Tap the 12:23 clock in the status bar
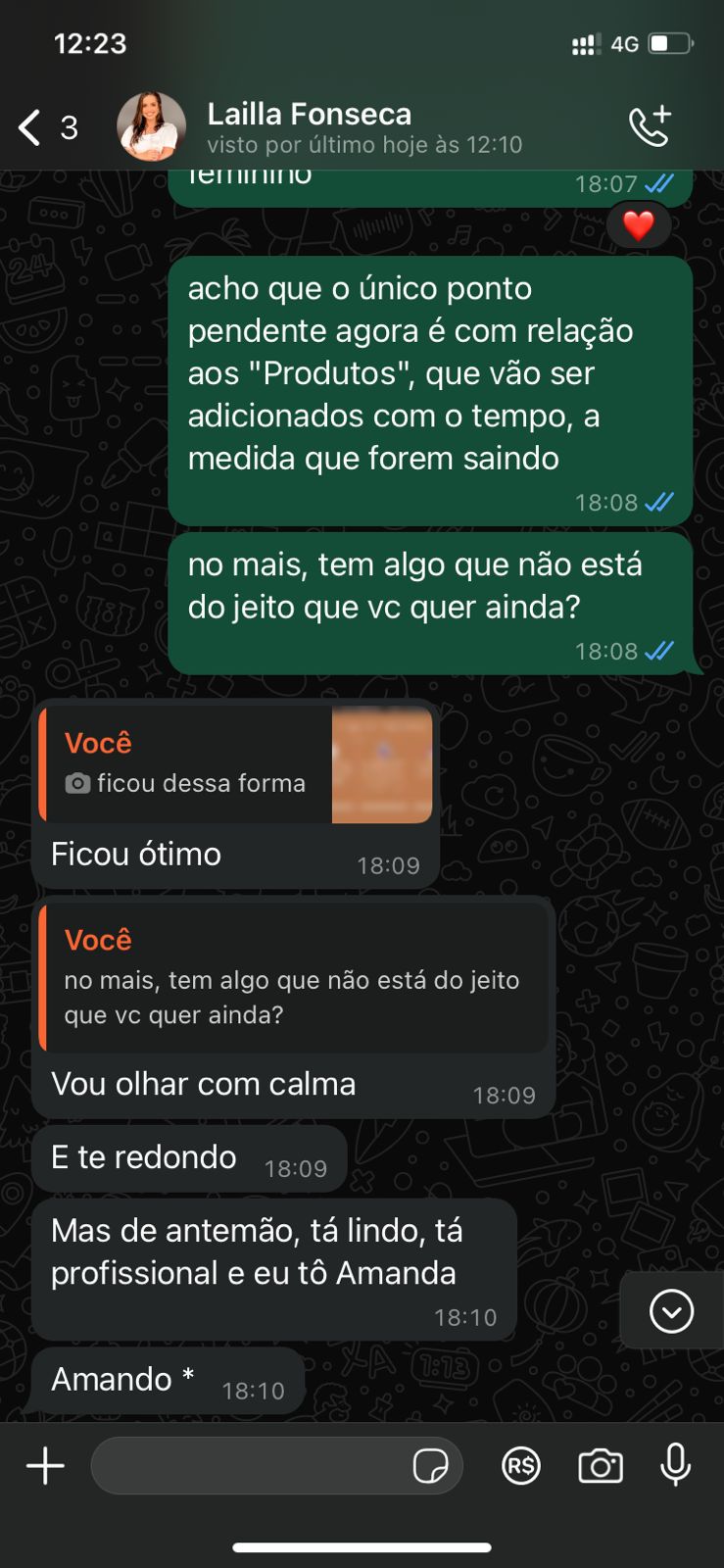The image size is (724, 1568). tap(91, 43)
